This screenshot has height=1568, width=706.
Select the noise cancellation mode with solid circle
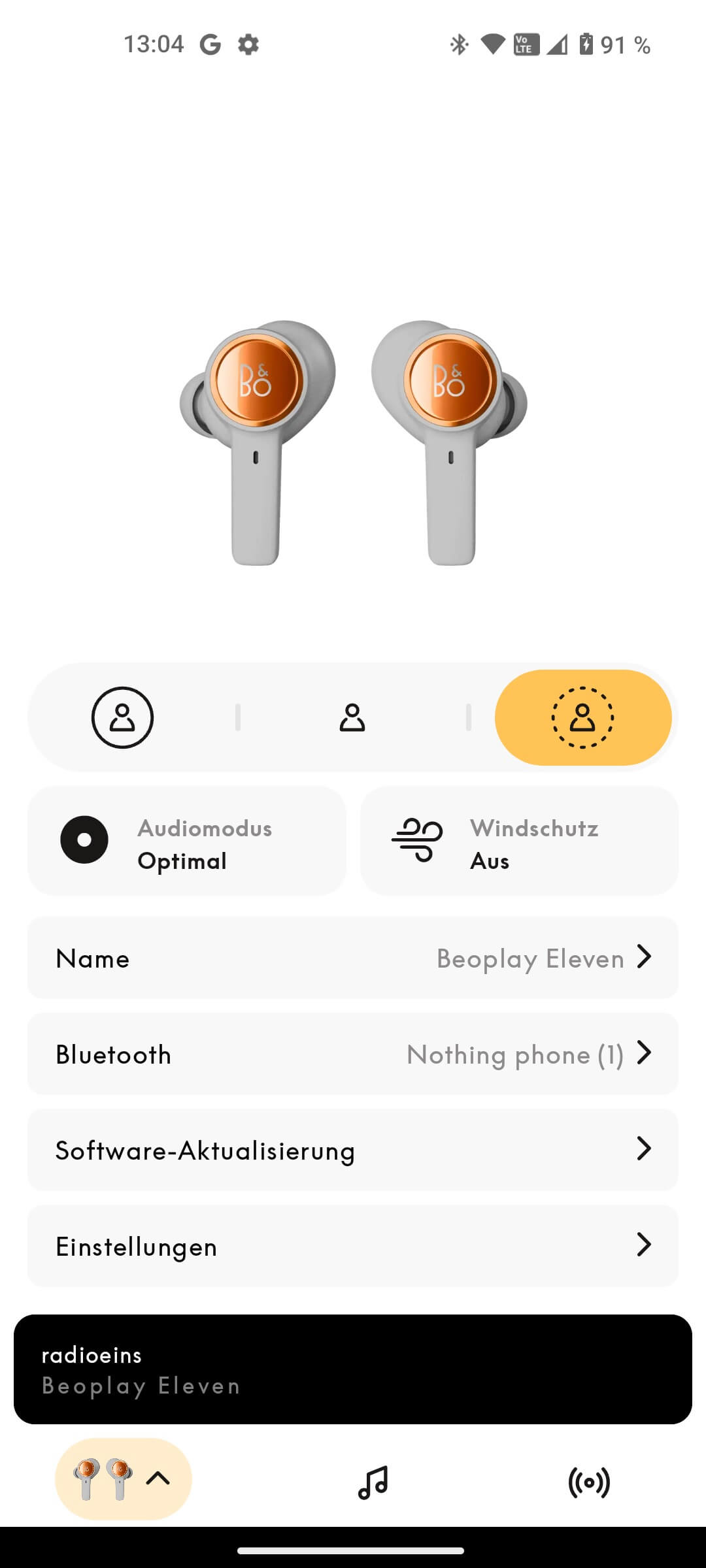[x=122, y=717]
